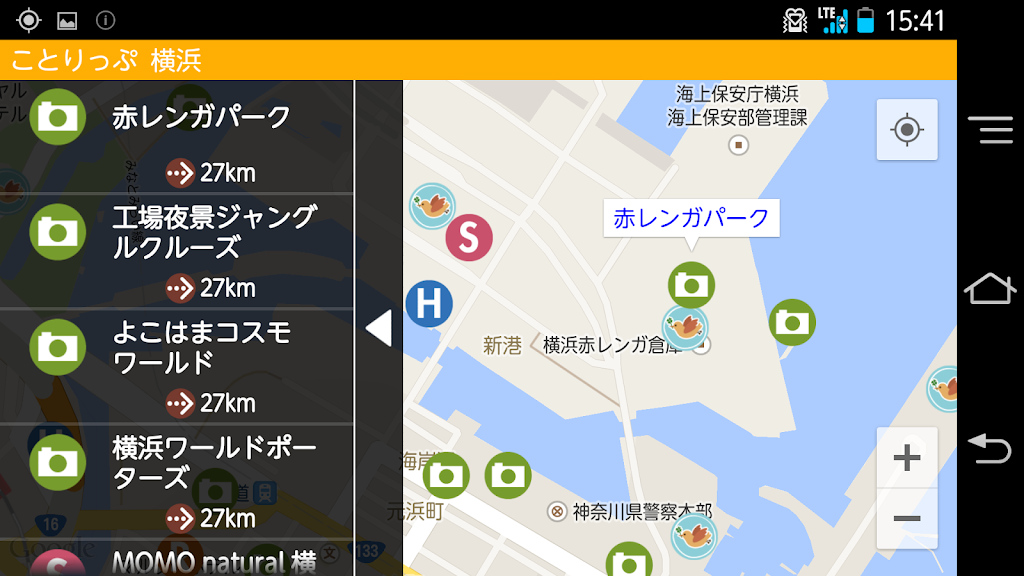Zoom out of the map
The image size is (1024, 576).
tap(907, 518)
